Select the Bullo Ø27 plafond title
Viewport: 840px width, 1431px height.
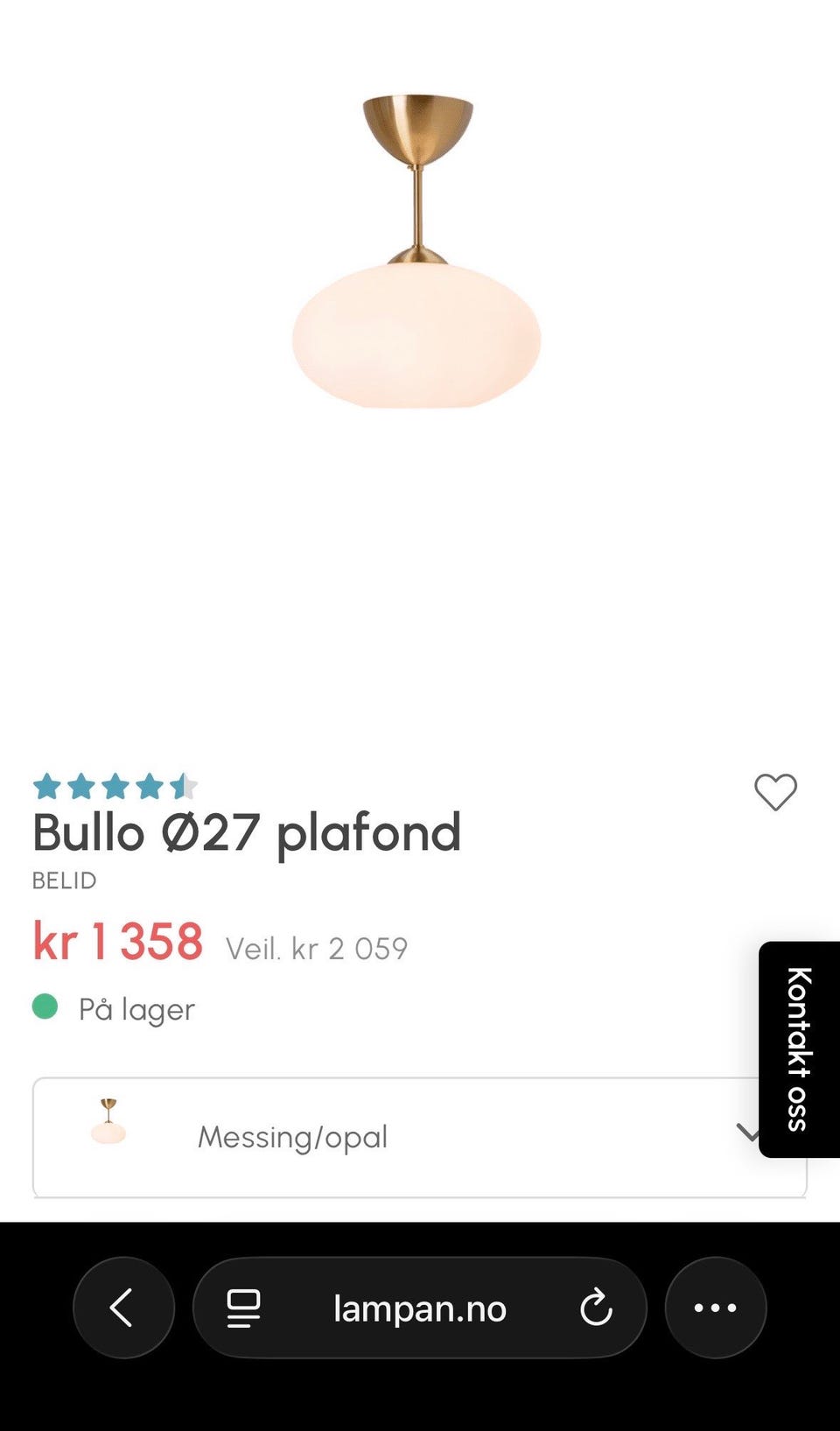pos(248,832)
